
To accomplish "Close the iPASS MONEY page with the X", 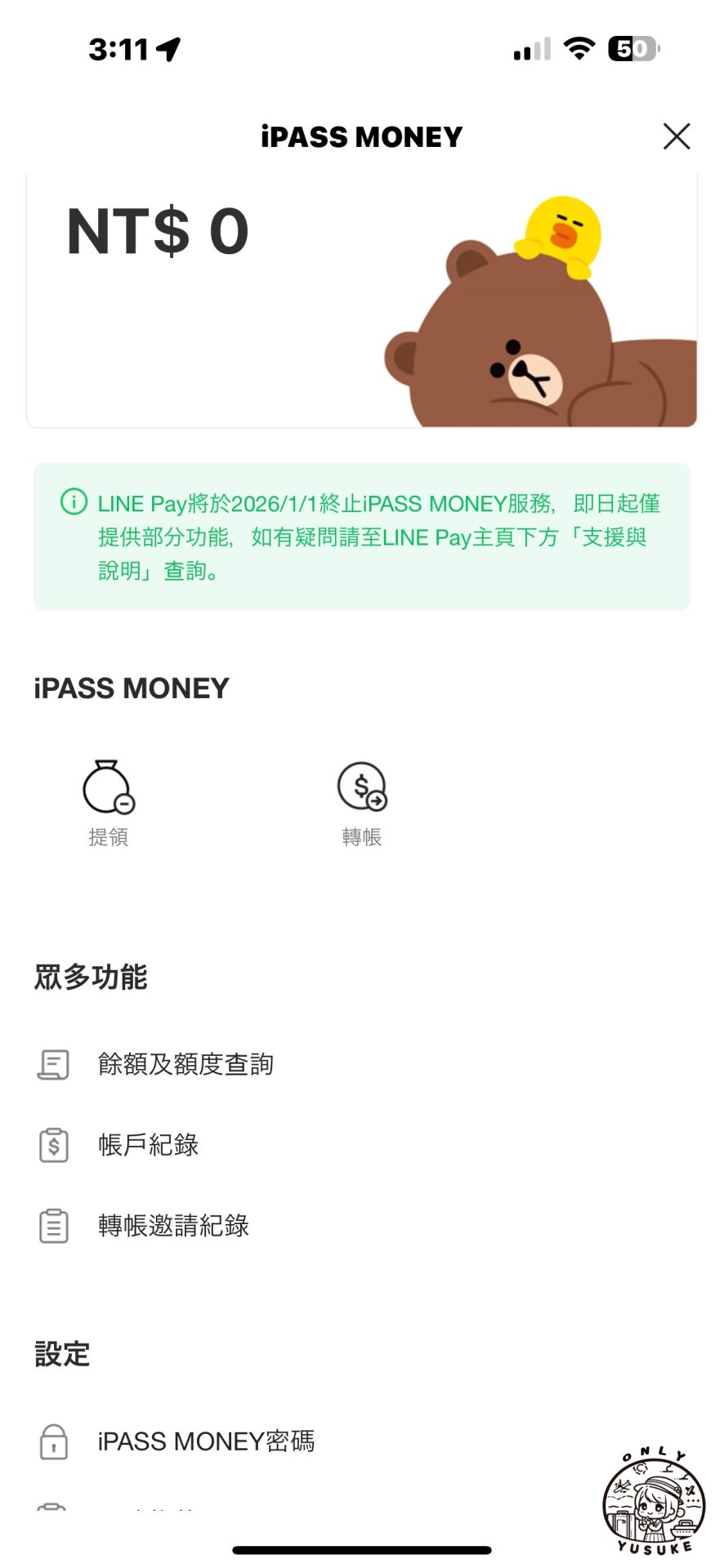I will [677, 136].
